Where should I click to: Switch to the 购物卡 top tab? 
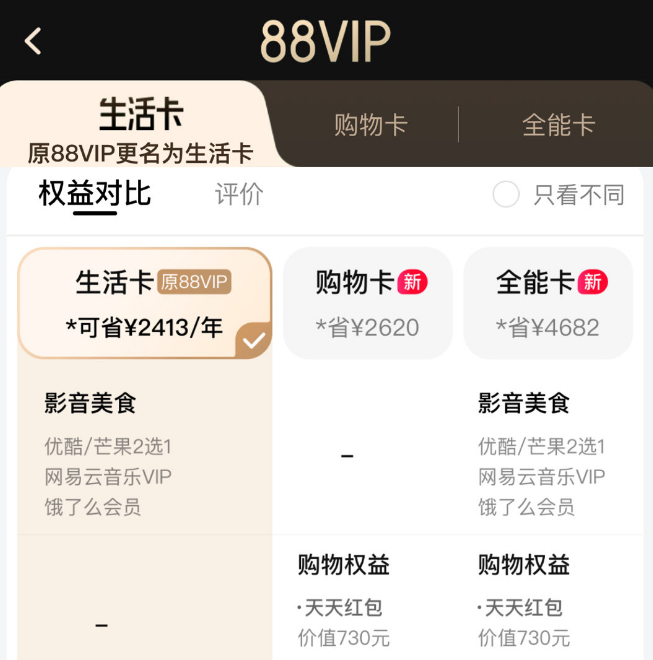tap(370, 125)
